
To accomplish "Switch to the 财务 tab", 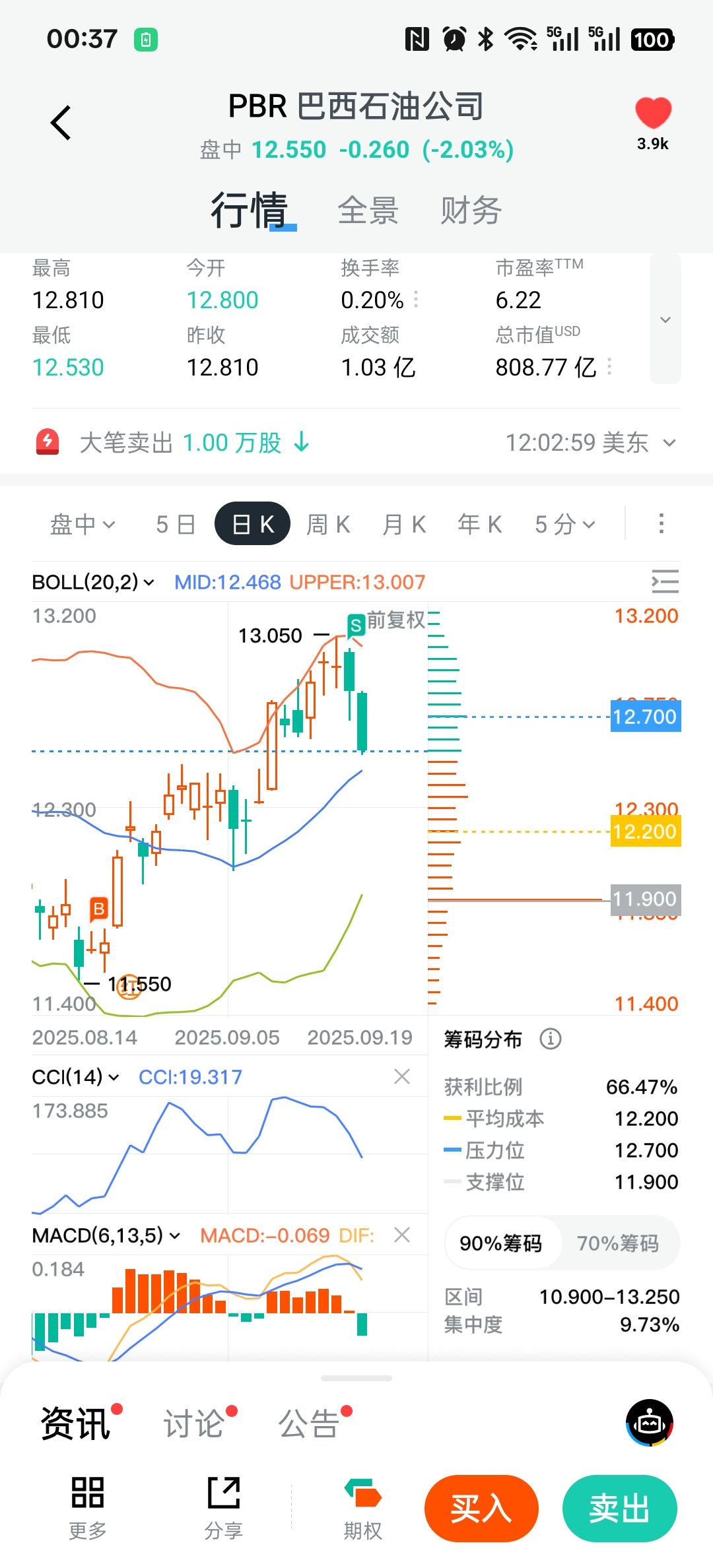I will click(x=471, y=211).
